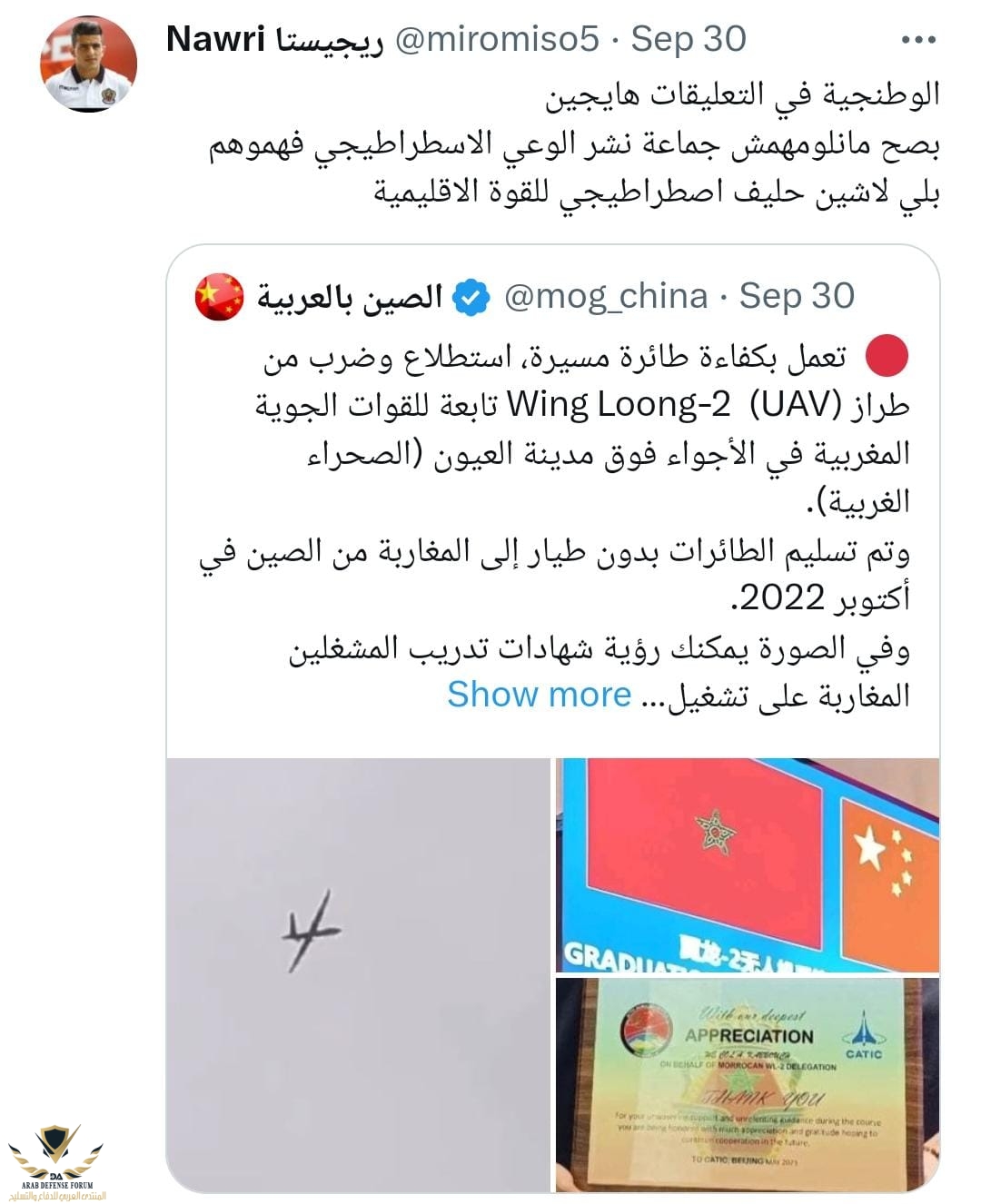Open the @miromiso5 profile handle
Image resolution: width=981 pixels, height=1204 pixels.
496,39
